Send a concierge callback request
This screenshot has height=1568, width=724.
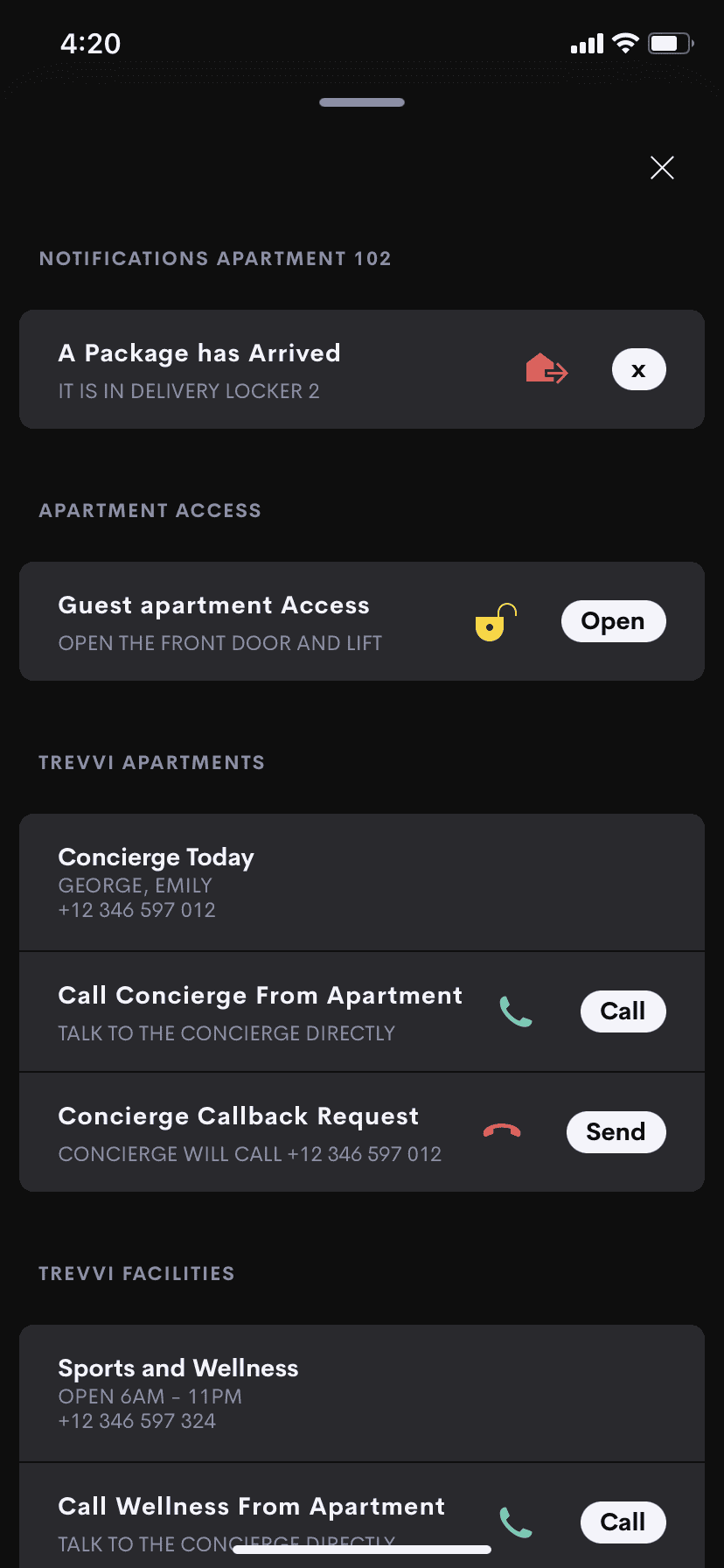616,1132
